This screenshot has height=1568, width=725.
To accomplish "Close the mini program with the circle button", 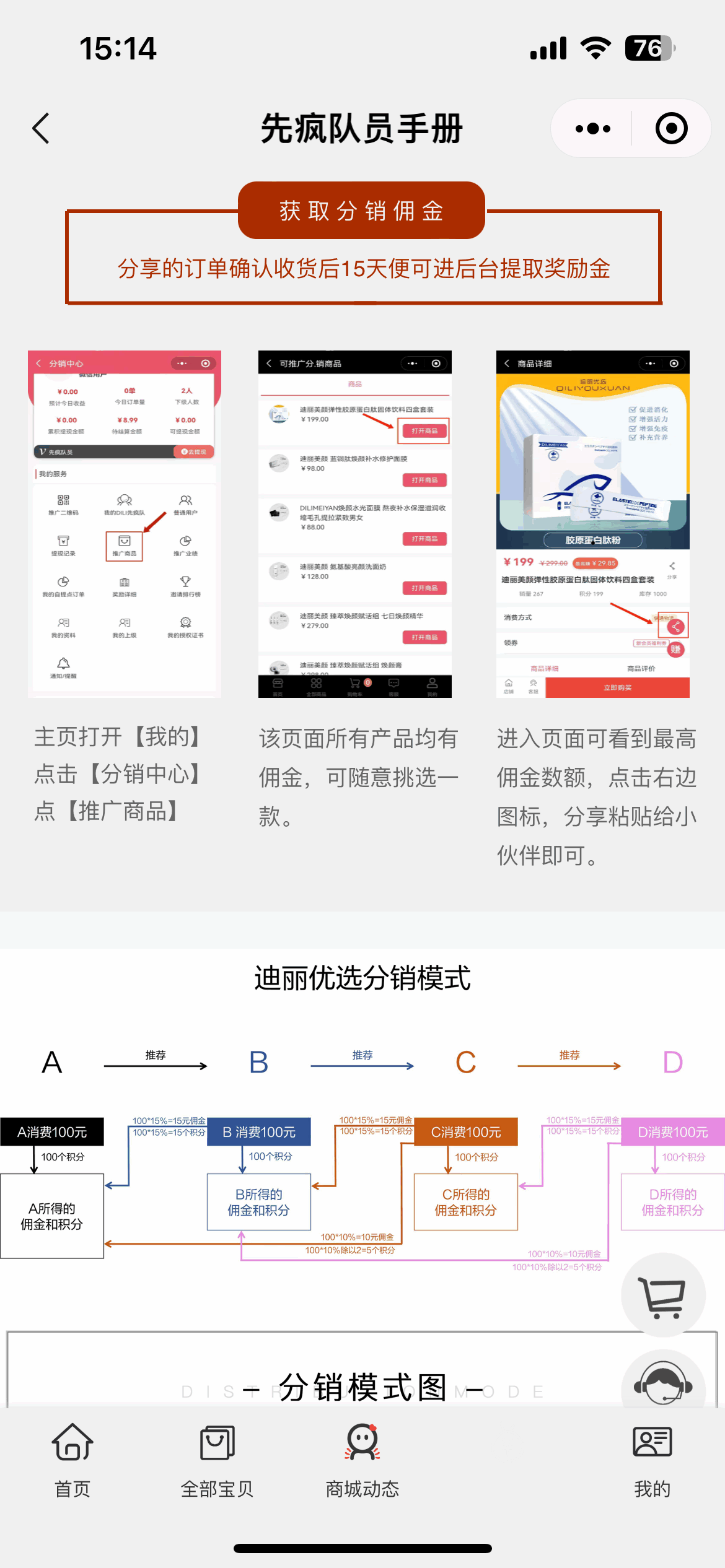I will (x=671, y=129).
